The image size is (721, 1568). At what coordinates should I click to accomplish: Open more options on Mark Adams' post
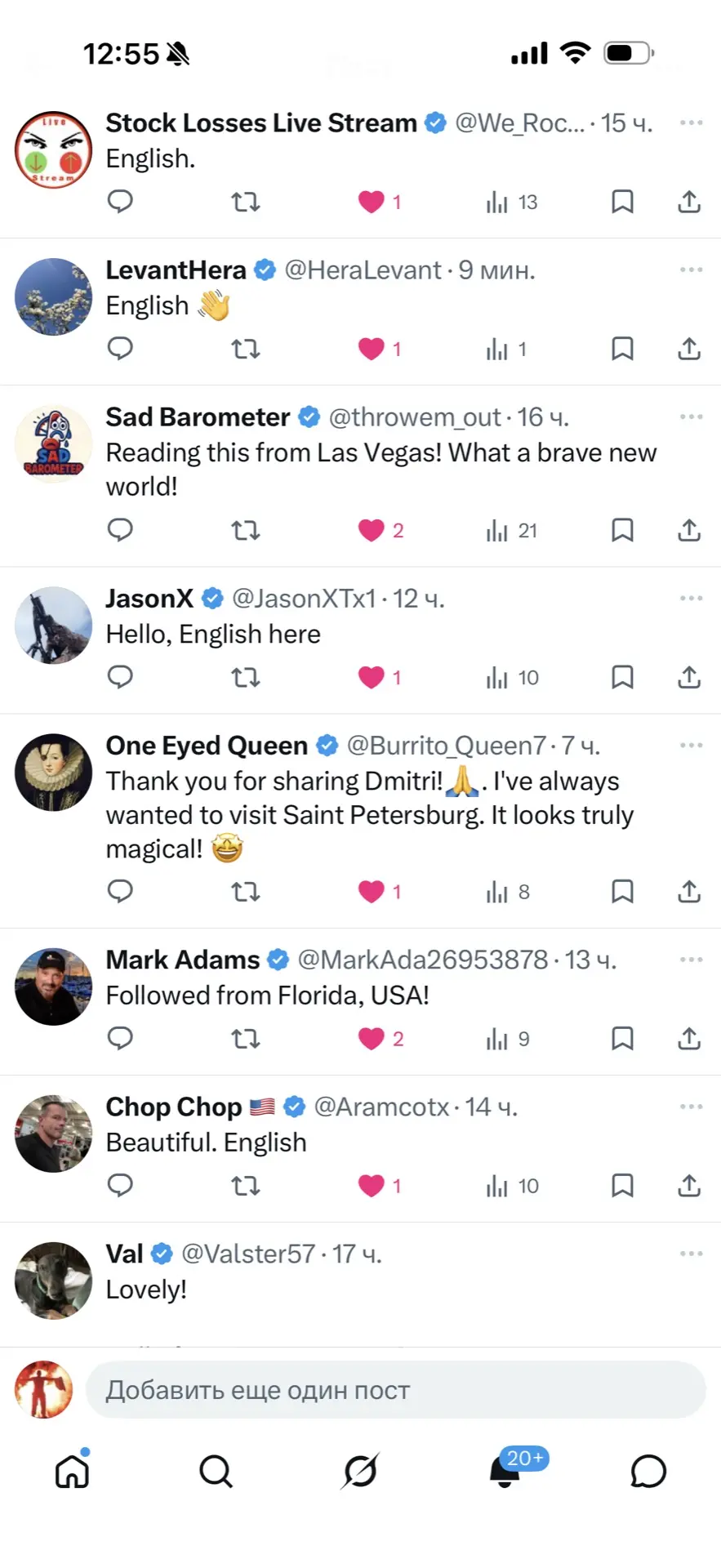click(x=691, y=960)
